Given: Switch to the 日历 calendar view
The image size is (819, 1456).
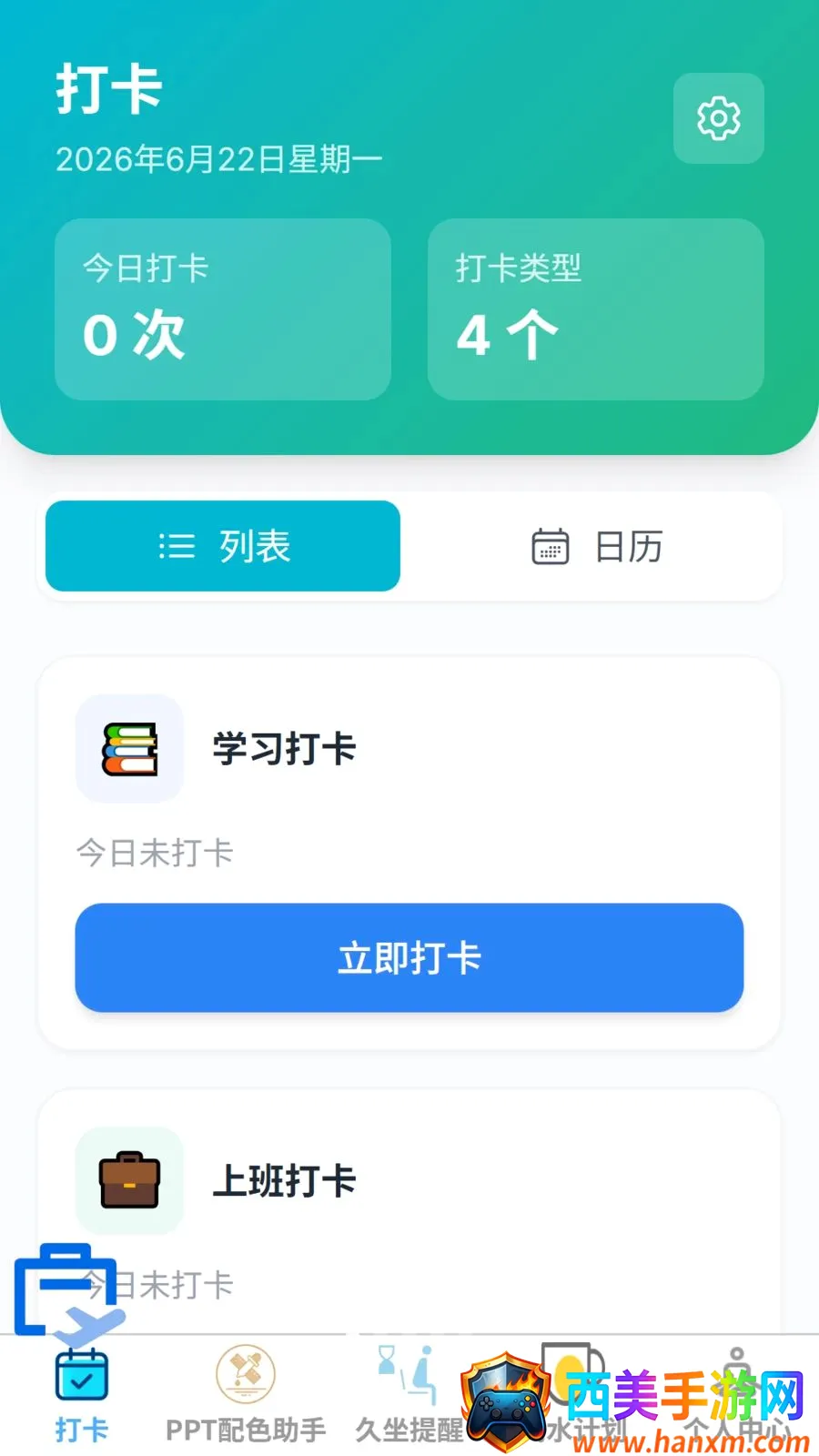Looking at the screenshot, I should click(x=596, y=546).
